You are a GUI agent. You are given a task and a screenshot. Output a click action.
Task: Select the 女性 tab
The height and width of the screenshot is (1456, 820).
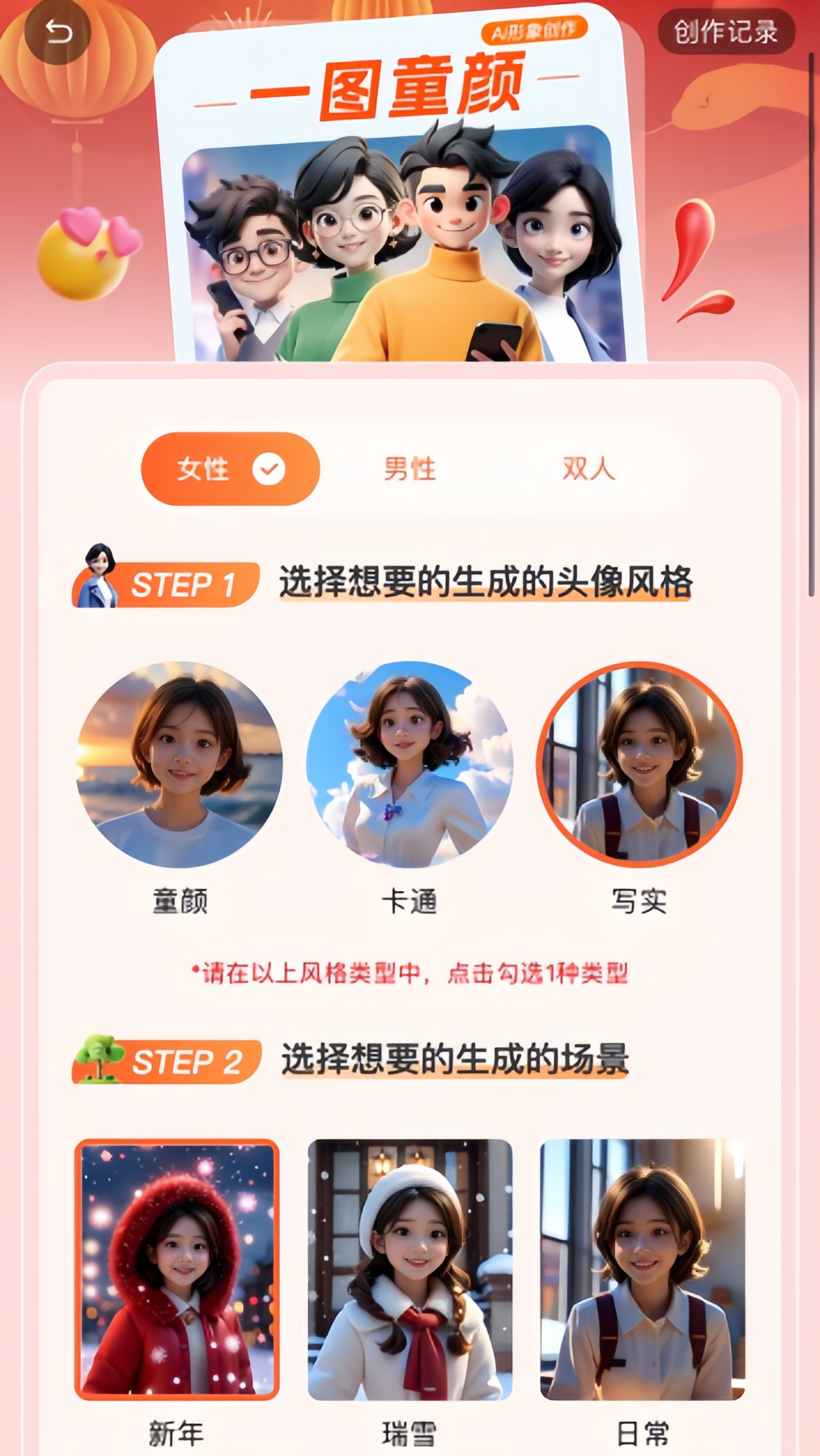click(x=230, y=469)
